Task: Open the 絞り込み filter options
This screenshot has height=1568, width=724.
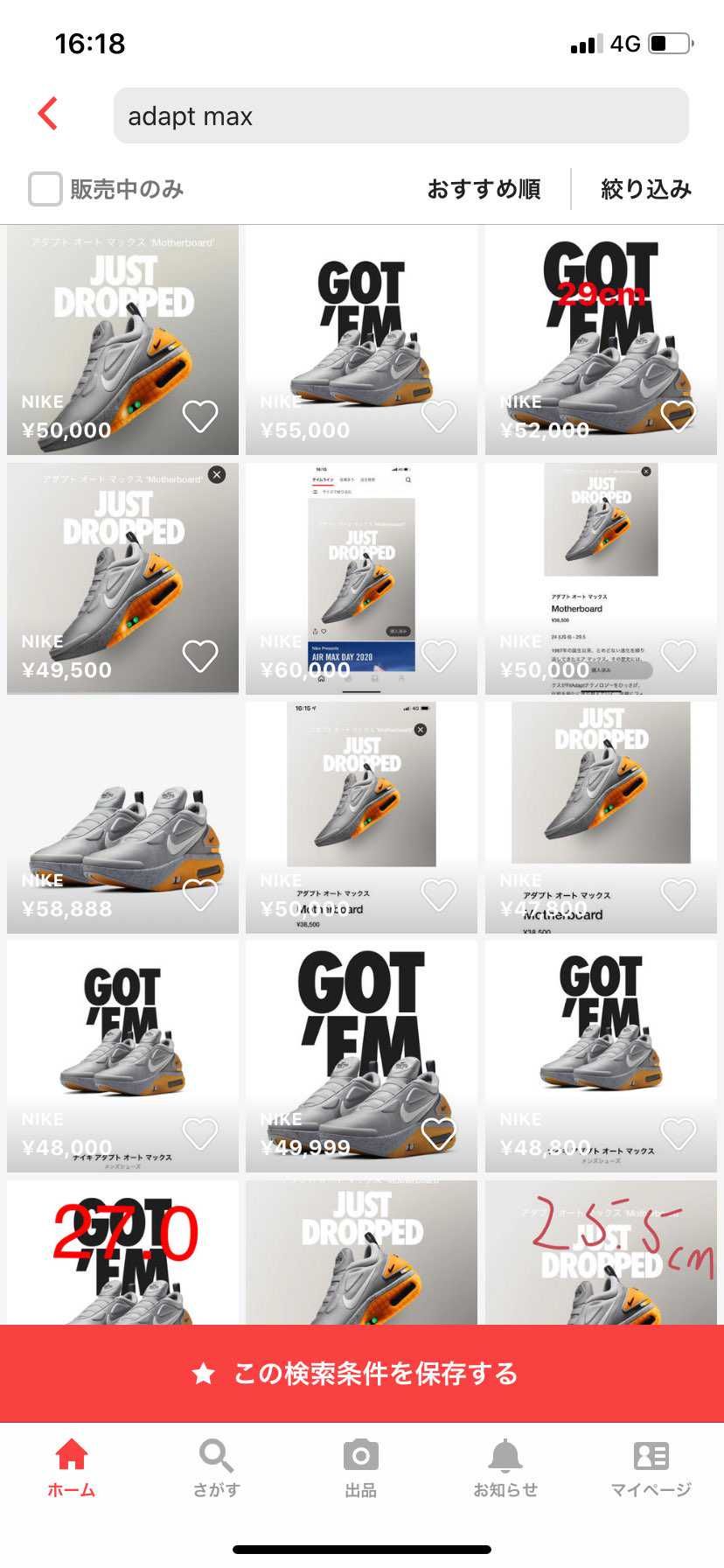Action: pos(646,189)
